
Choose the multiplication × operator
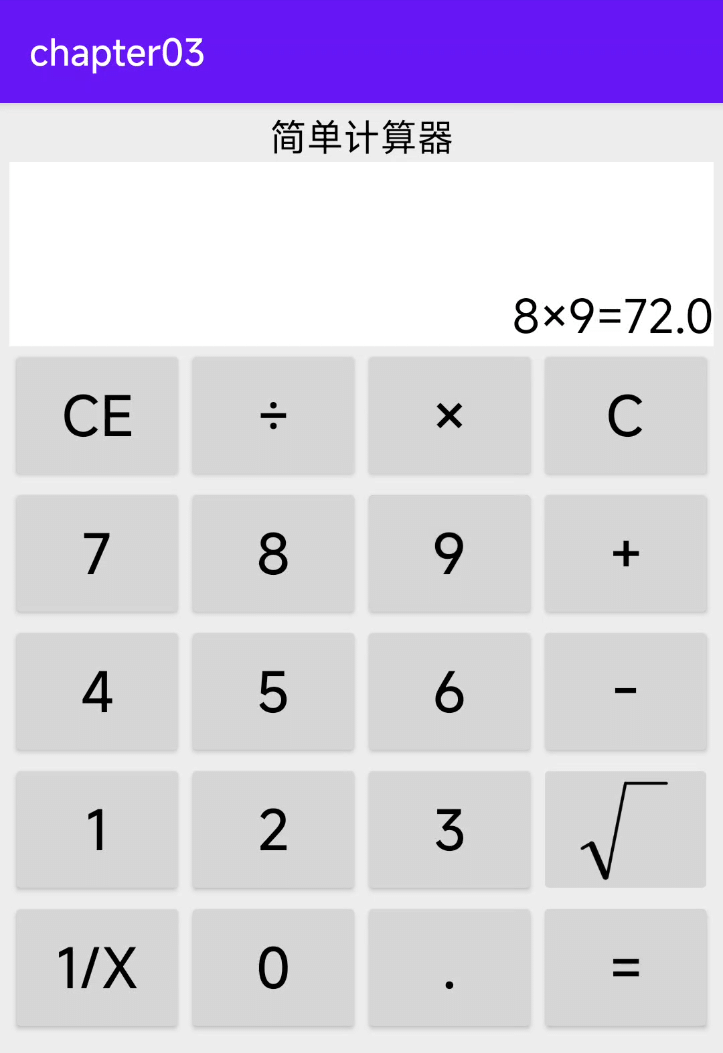pos(449,415)
